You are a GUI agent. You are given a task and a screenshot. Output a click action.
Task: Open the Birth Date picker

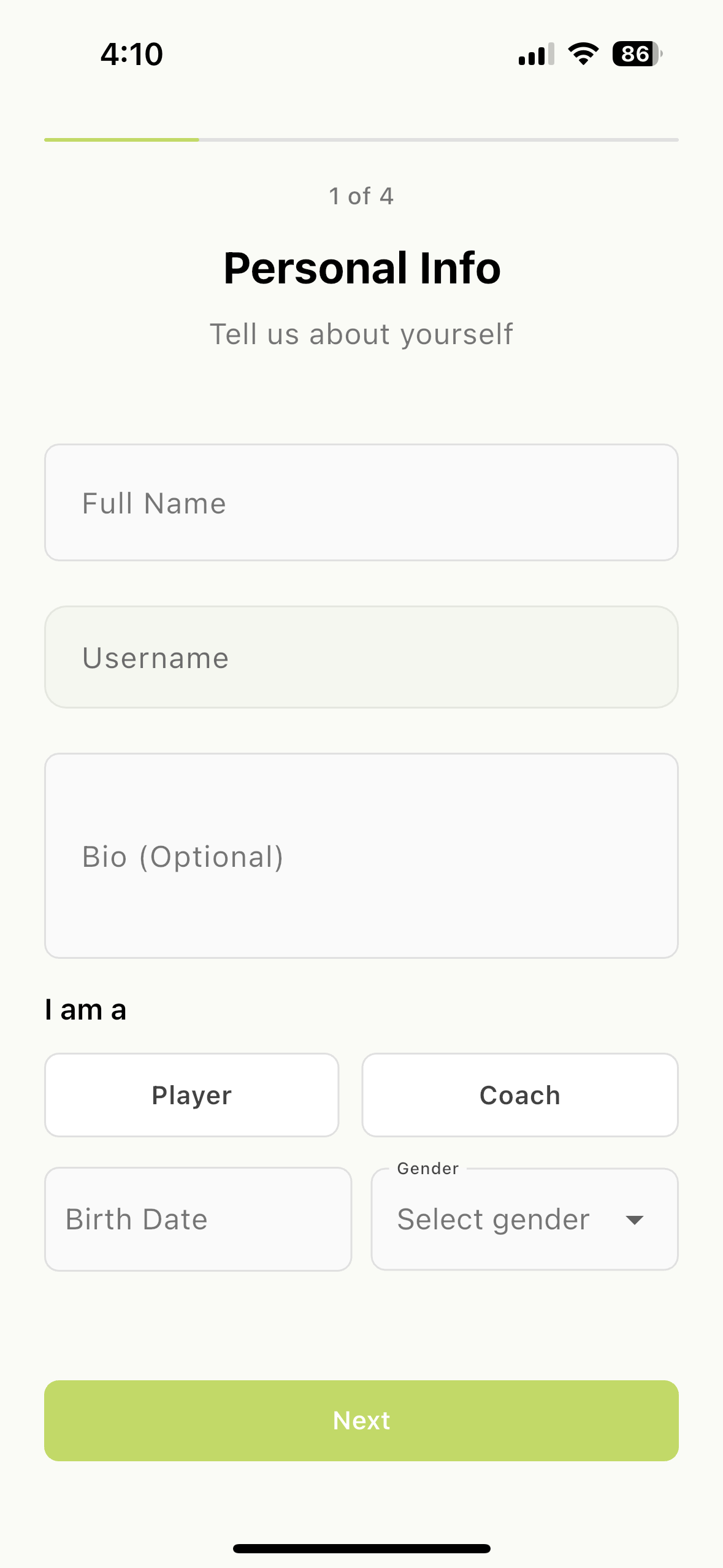pos(197,1219)
